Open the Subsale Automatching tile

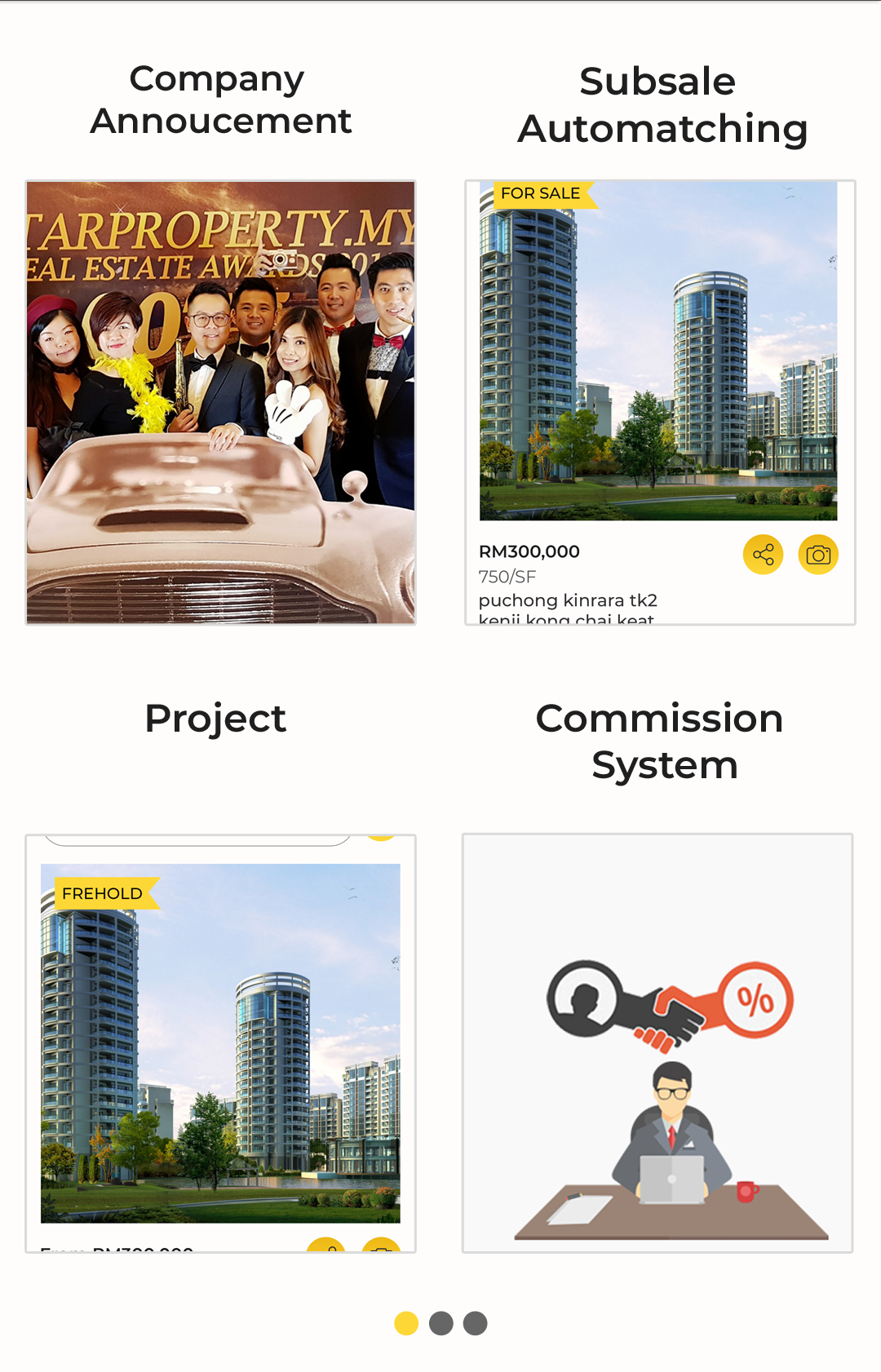(659, 402)
